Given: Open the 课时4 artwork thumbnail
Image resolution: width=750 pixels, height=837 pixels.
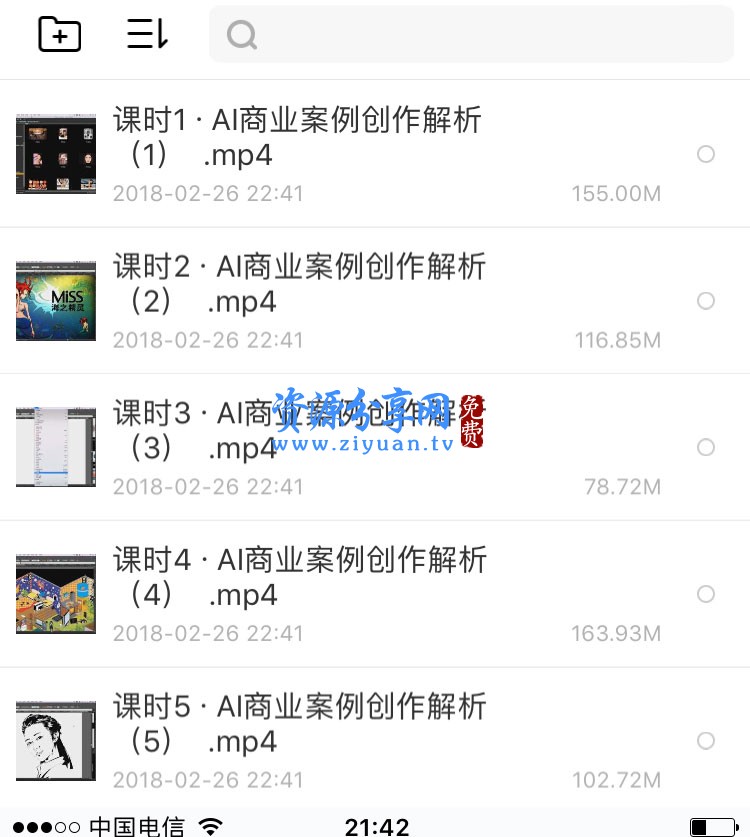Looking at the screenshot, I should pos(55,593).
